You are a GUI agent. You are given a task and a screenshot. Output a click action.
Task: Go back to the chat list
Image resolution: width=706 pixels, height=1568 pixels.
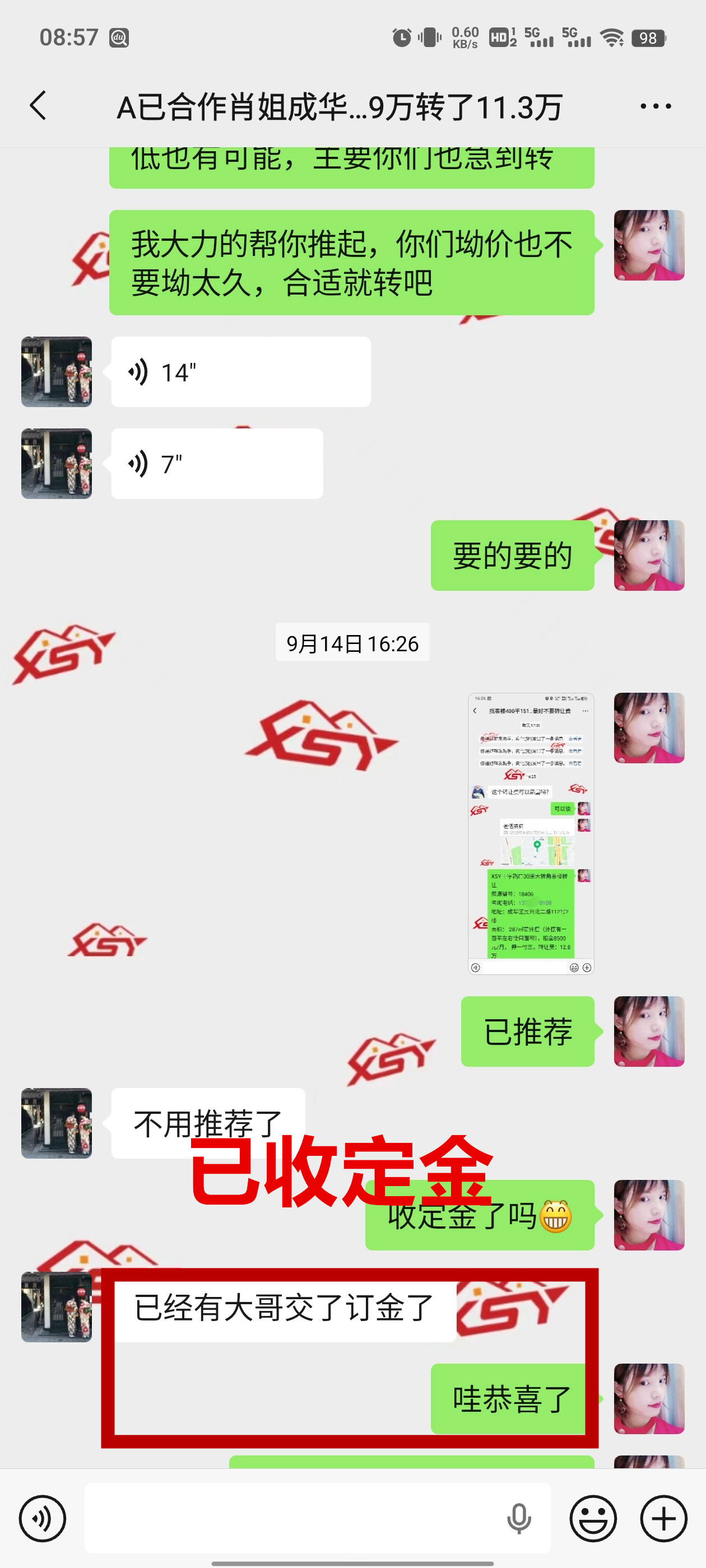pyautogui.click(x=38, y=106)
